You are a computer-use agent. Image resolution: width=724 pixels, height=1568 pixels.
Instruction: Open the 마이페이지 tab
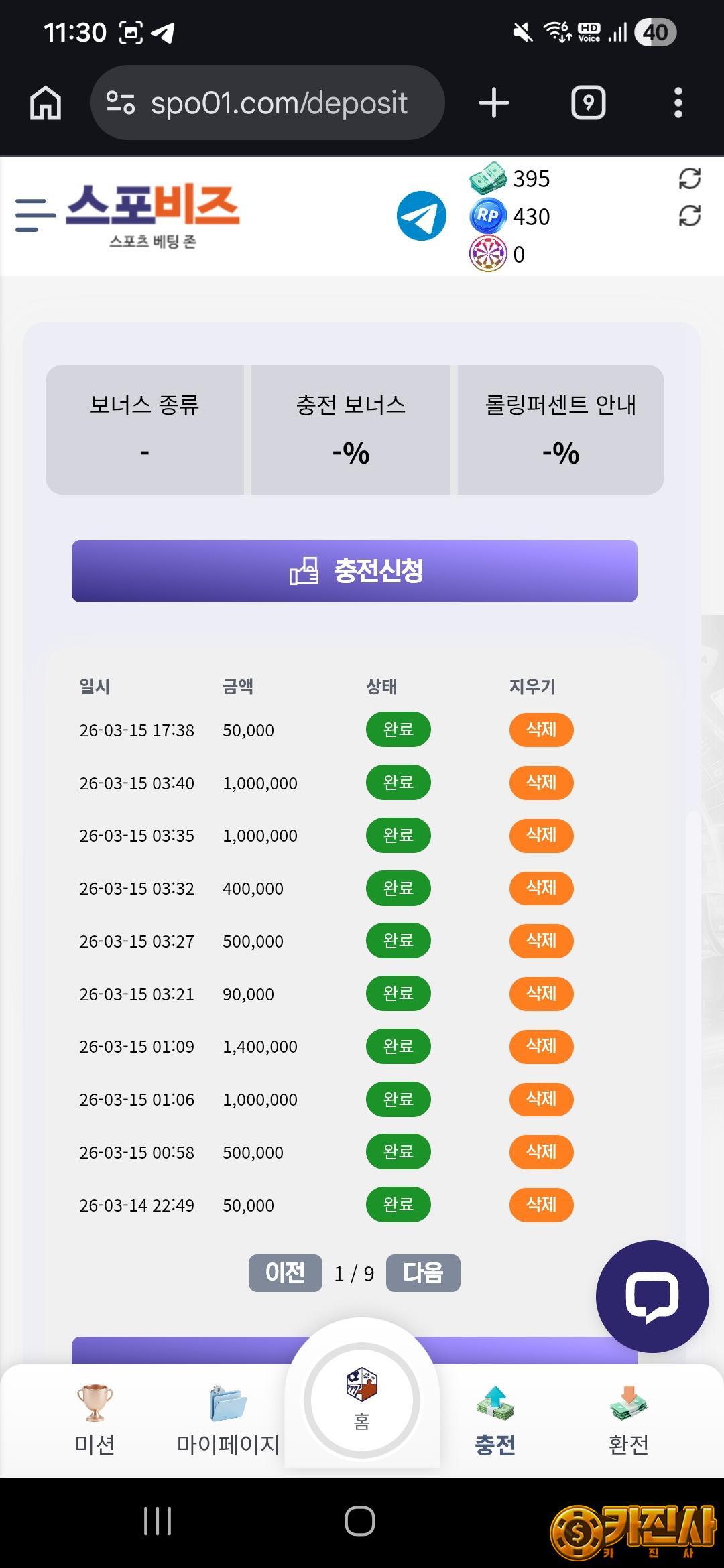(x=228, y=1419)
